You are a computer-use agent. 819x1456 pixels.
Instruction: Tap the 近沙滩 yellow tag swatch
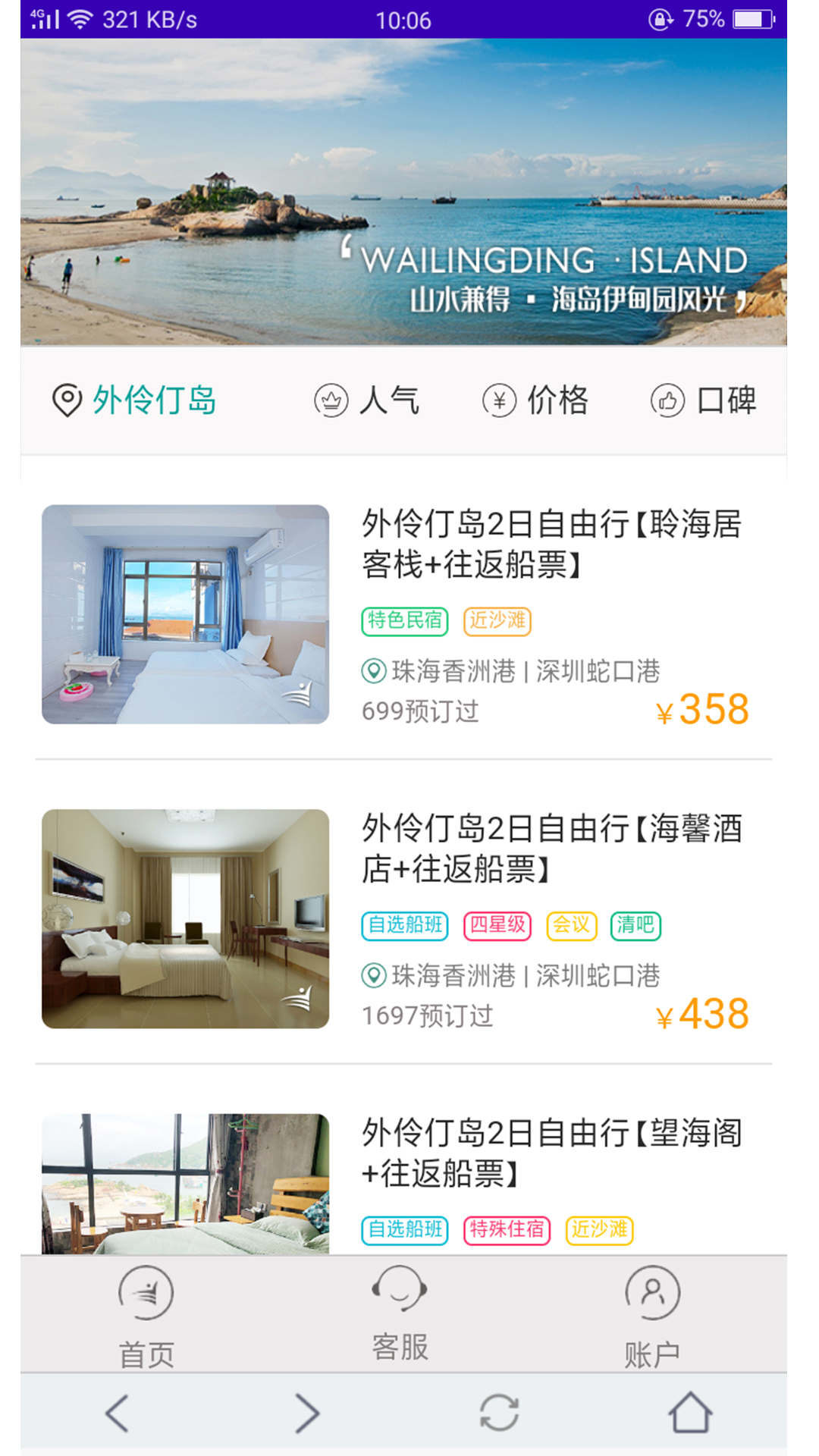point(497,621)
